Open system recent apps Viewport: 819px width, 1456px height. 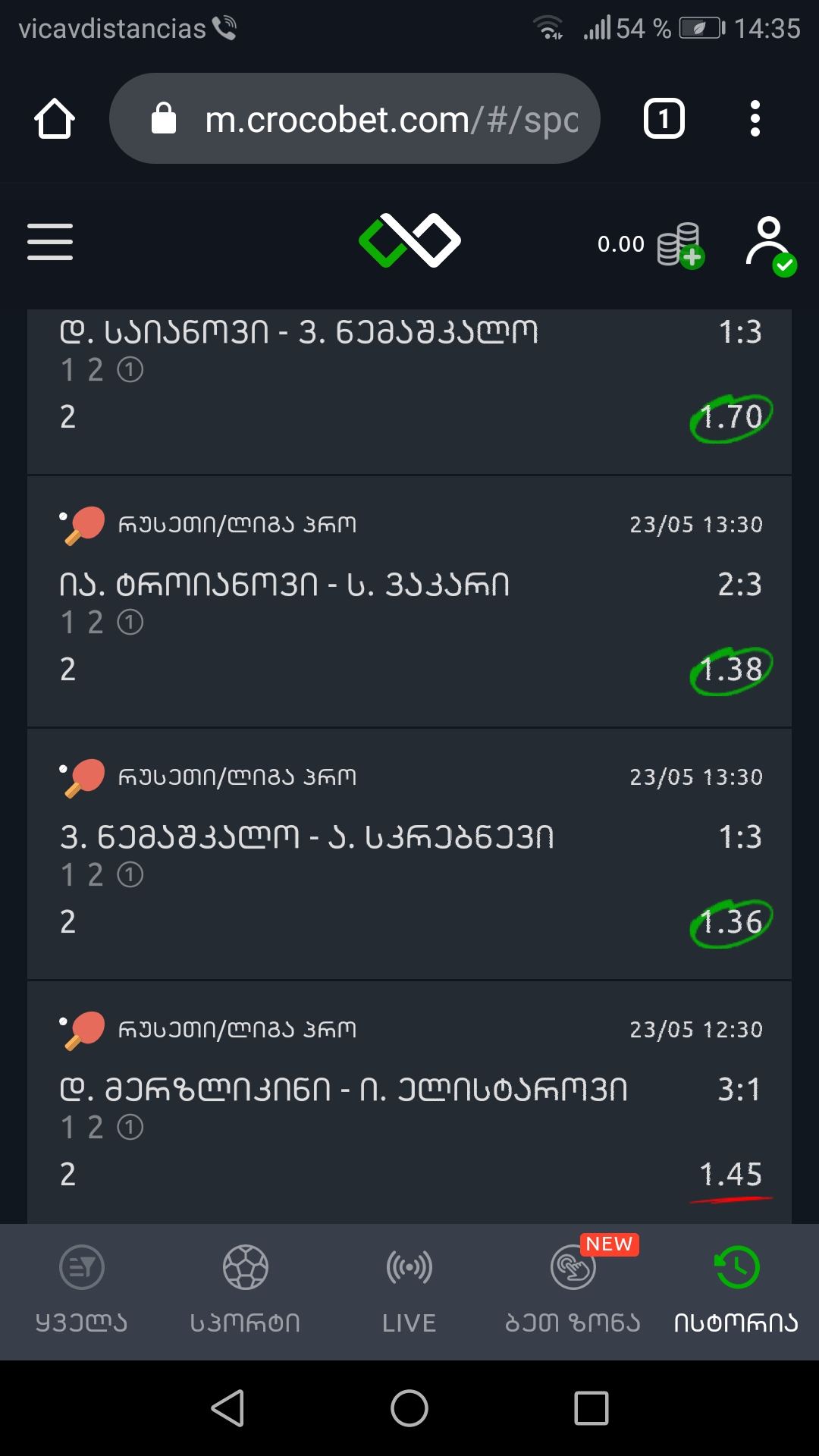(591, 1408)
